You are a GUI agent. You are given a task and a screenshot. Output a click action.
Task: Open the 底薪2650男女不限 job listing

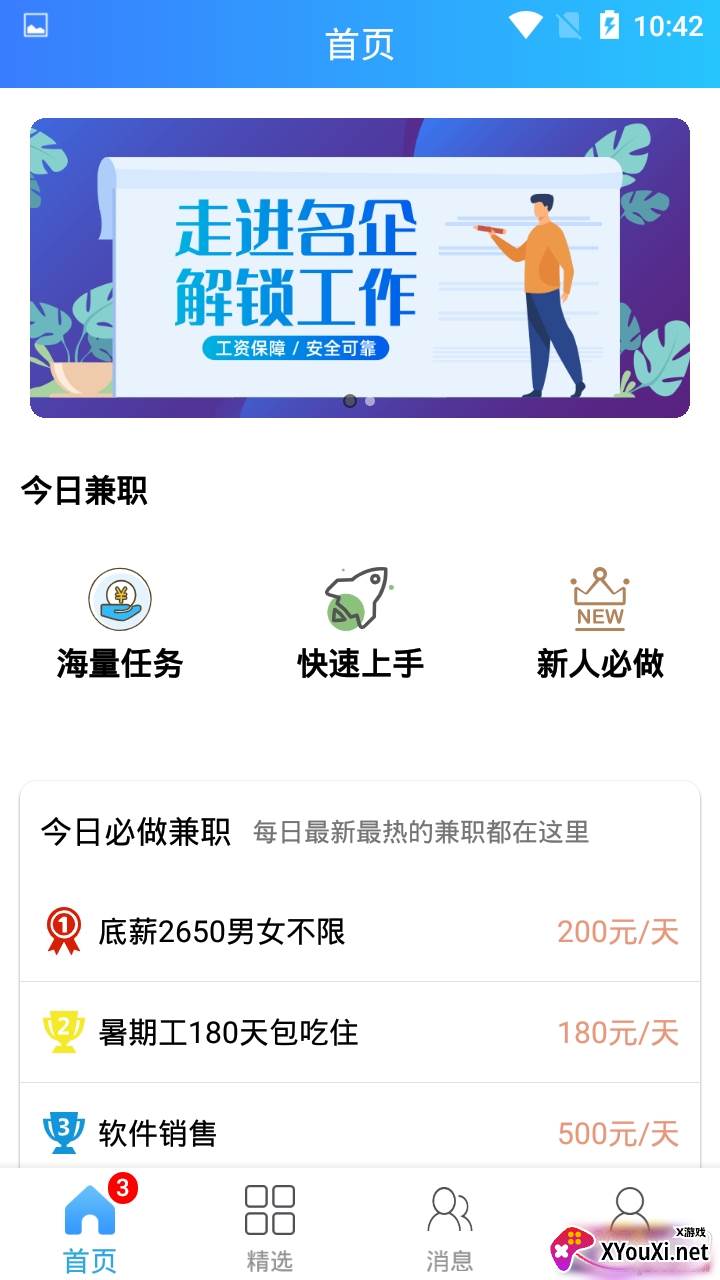click(x=360, y=932)
